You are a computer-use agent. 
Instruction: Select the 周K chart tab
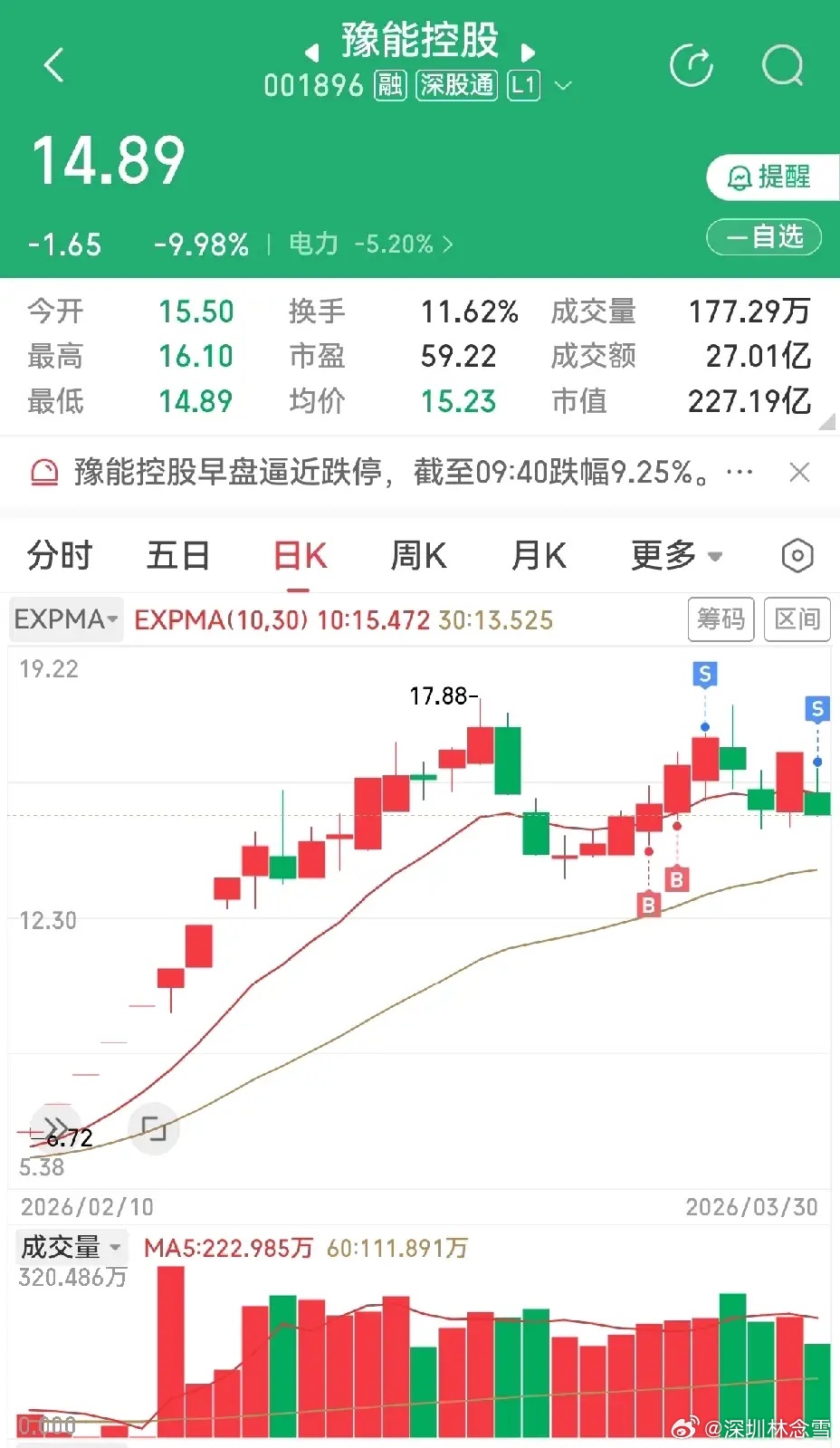pyautogui.click(x=418, y=555)
